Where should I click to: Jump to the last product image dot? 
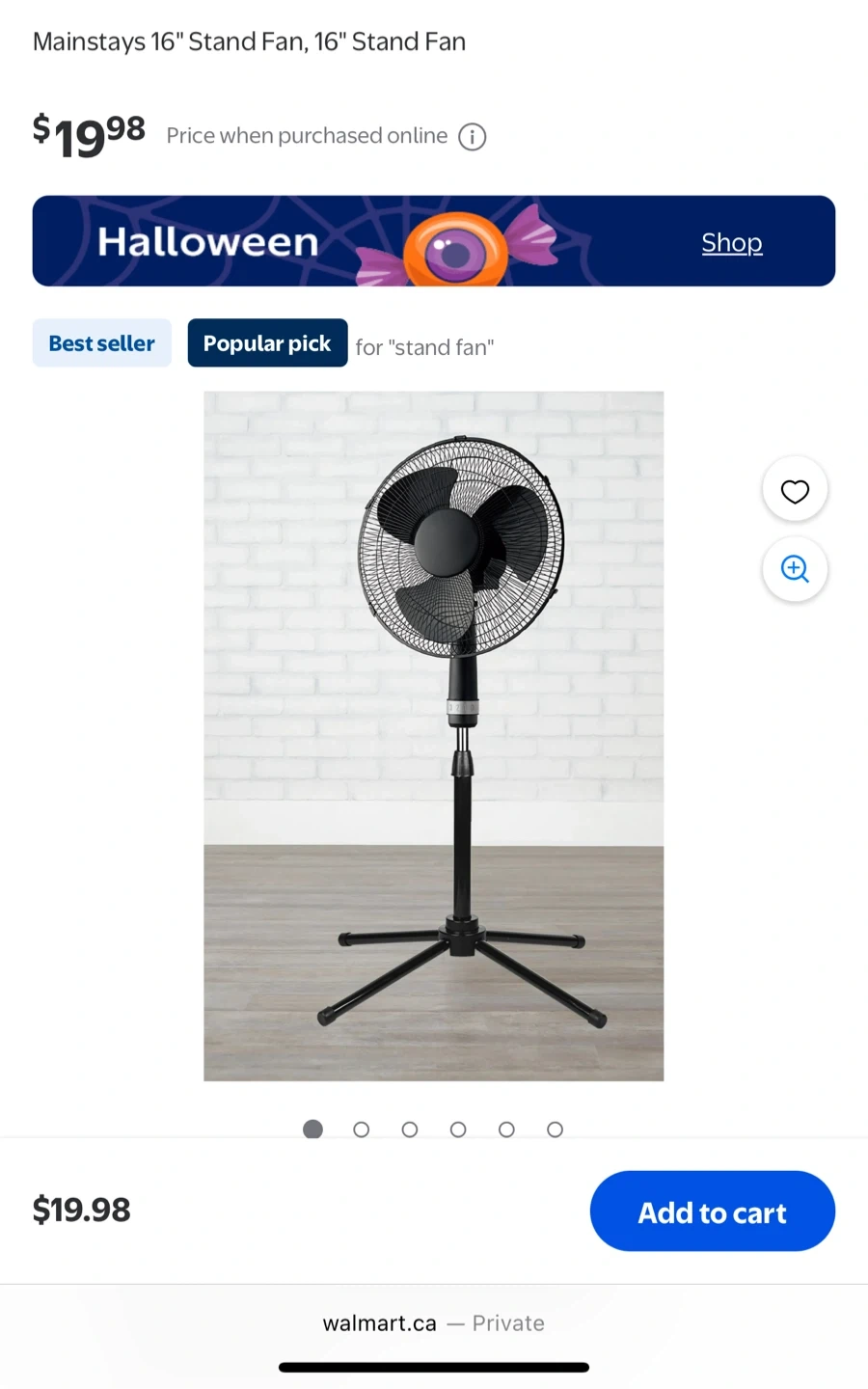pos(555,1130)
